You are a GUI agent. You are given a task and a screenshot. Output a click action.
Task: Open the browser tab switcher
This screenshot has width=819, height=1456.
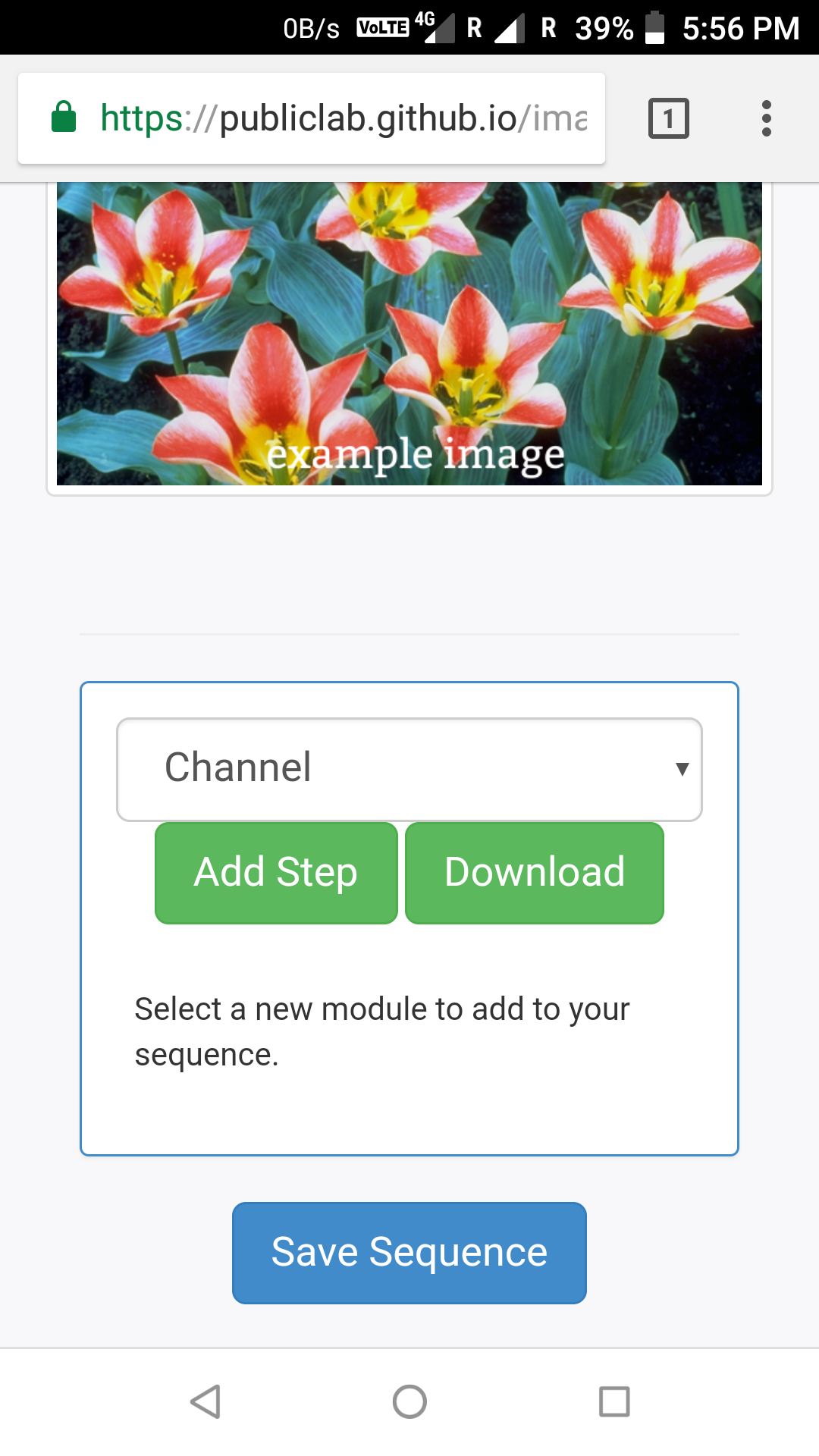(x=668, y=118)
